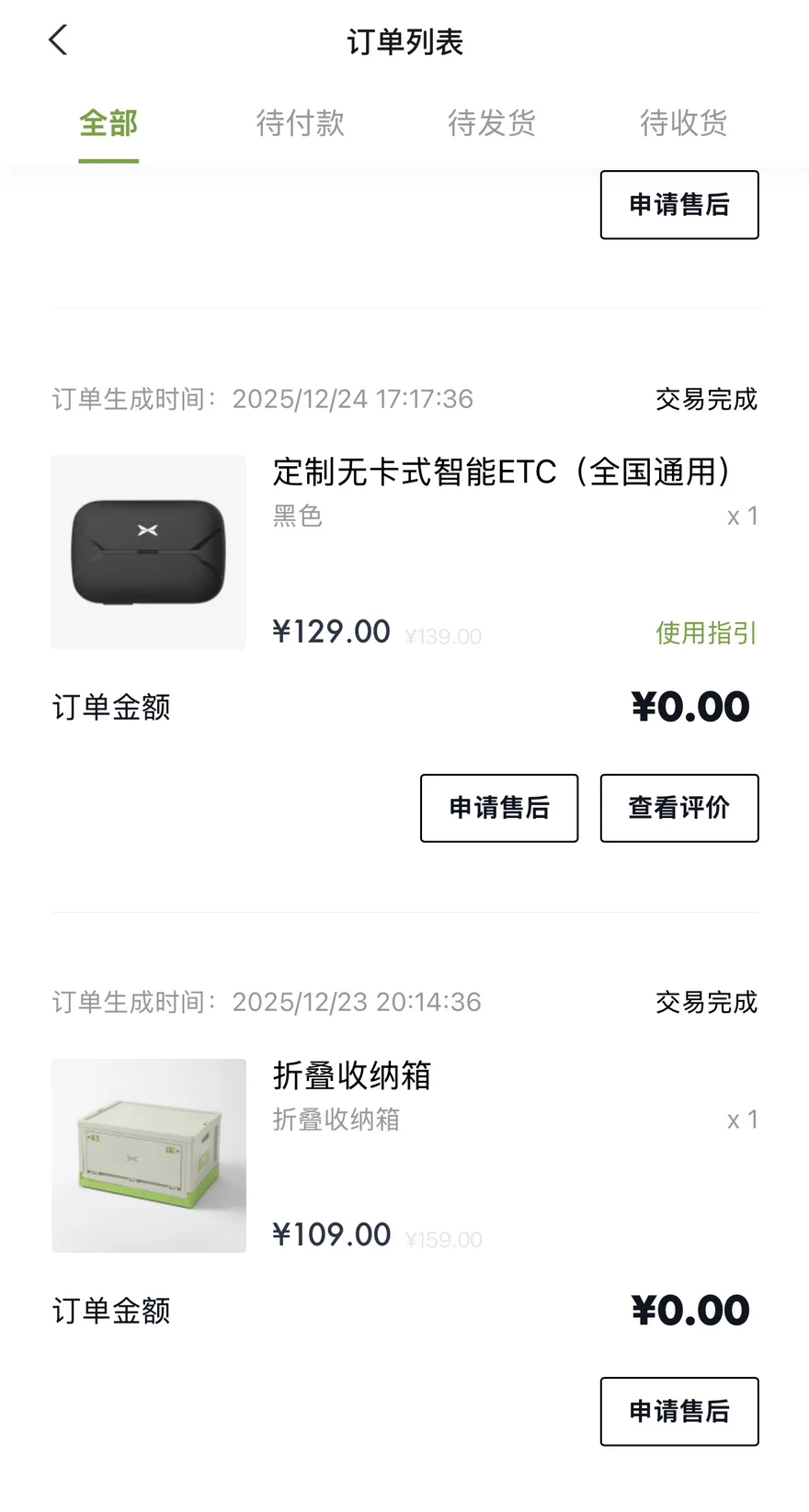Open the 定制无卡式智能ETC product image
Screen dimensions: 809x1512
tap(149, 552)
